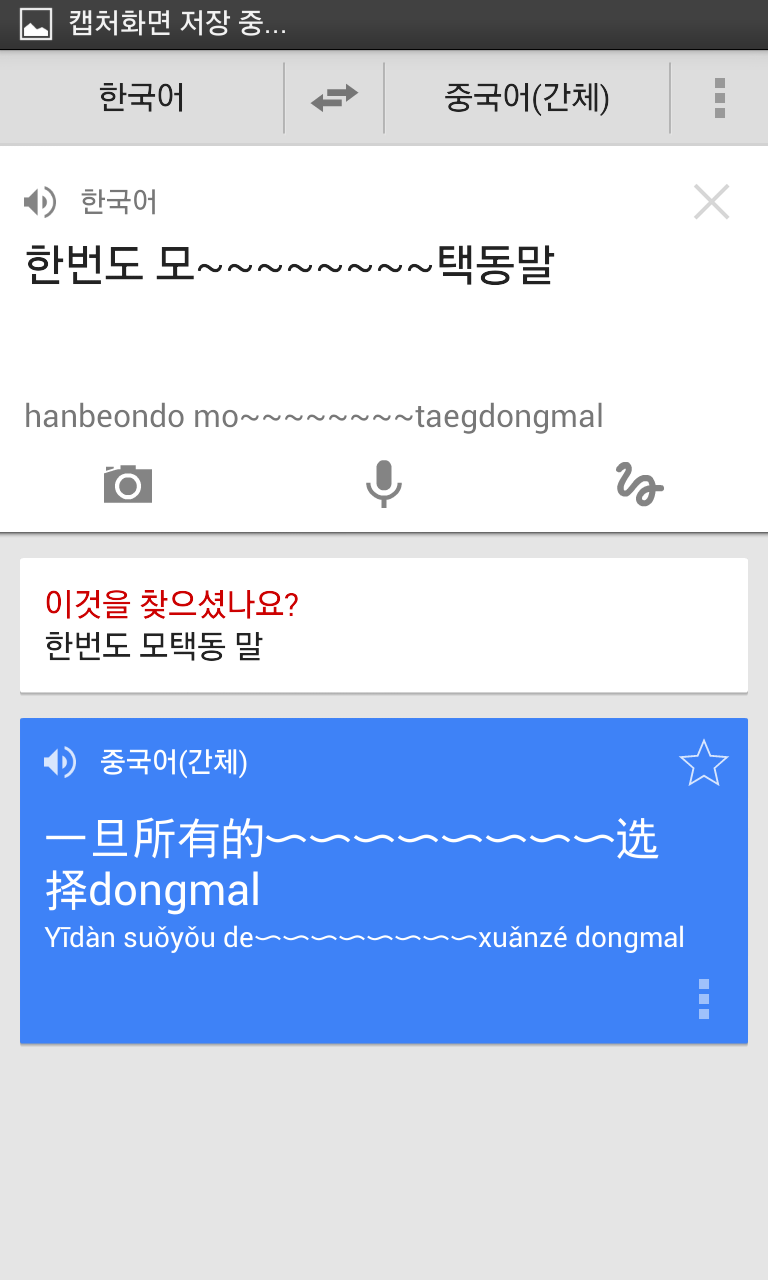Image resolution: width=768 pixels, height=1280 pixels.
Task: Start voice input with the microphone
Action: pyautogui.click(x=383, y=485)
